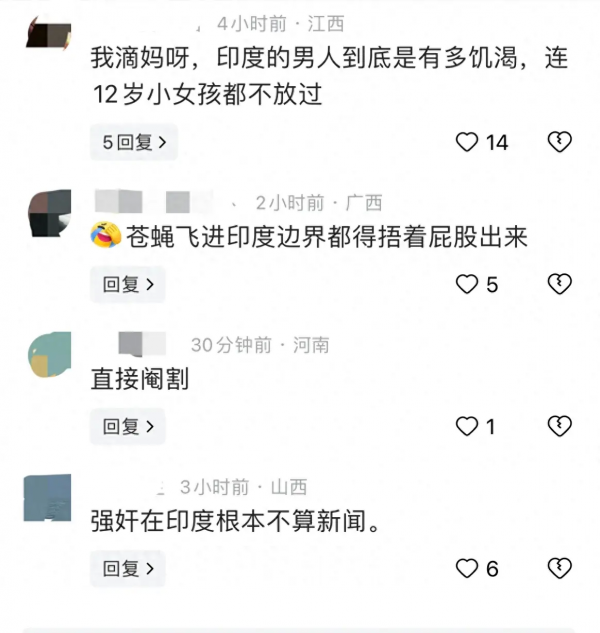600x633 pixels.
Task: Expand the 5回复 replies under the 江西 comment
Action: [134, 142]
